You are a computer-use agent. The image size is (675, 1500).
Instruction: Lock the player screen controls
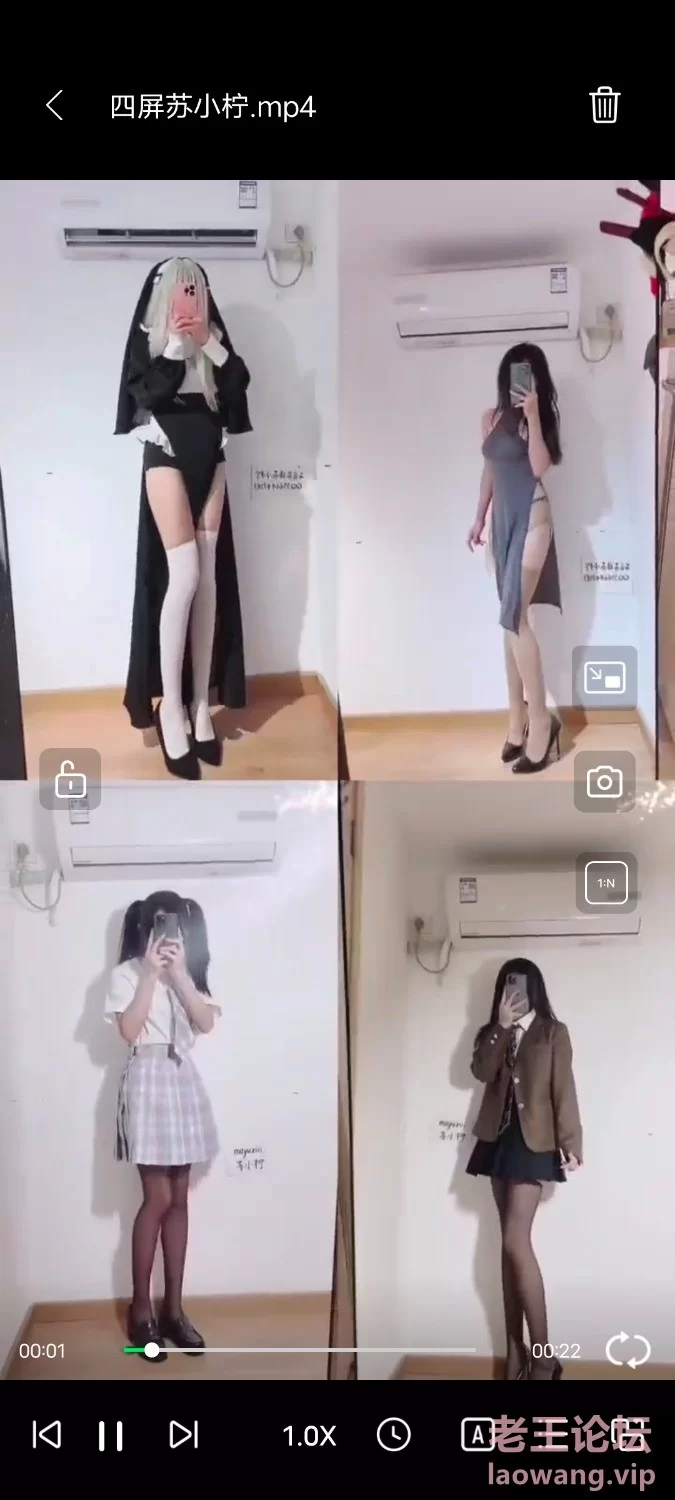70,779
